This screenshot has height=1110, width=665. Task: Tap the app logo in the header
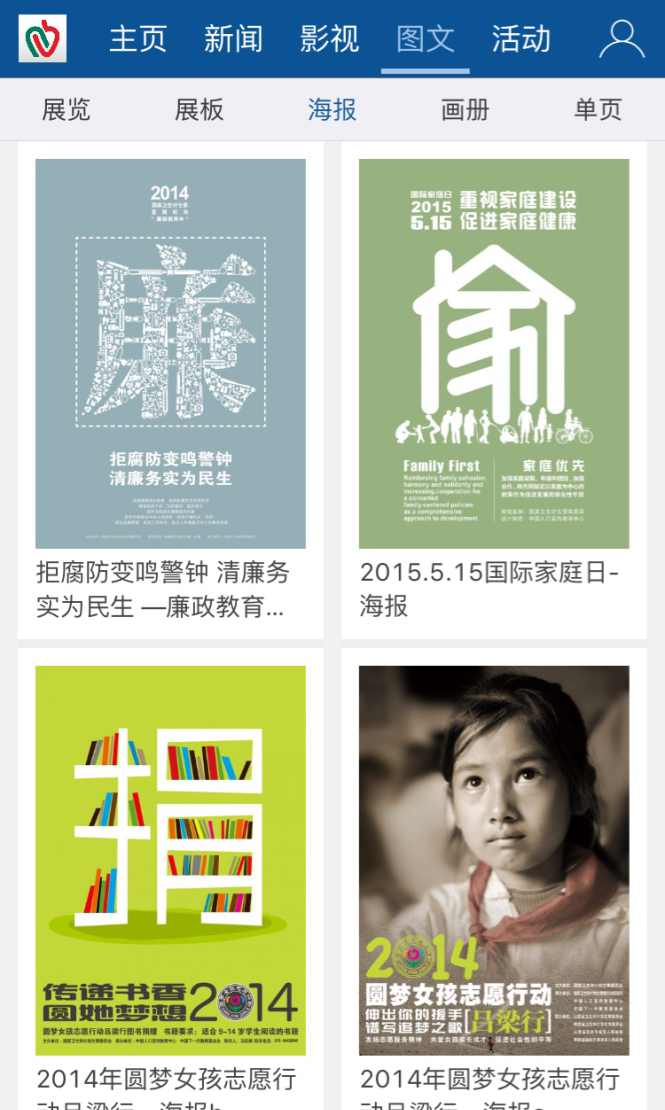pyautogui.click(x=42, y=39)
